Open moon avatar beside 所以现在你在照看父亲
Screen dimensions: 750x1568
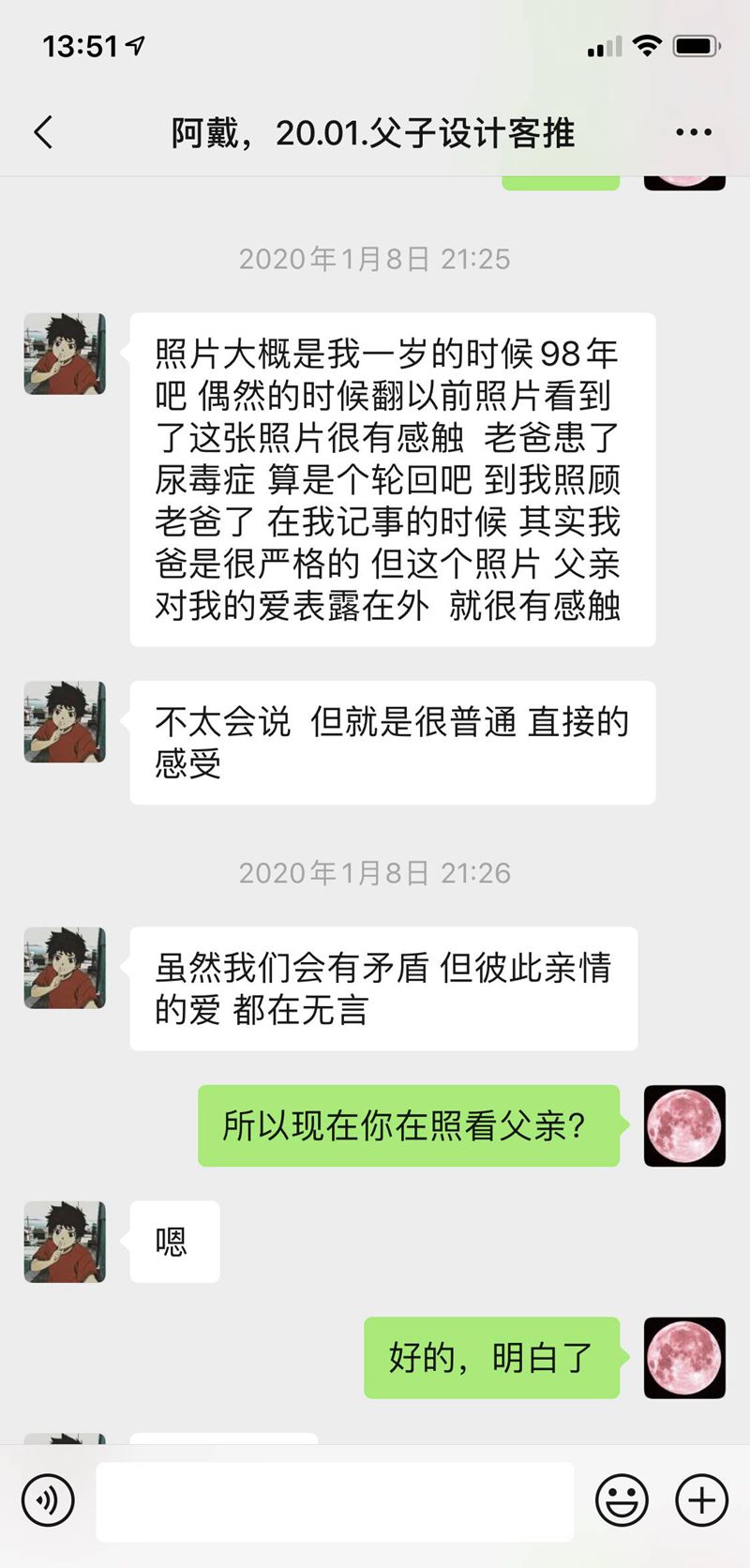pyautogui.click(x=684, y=1125)
